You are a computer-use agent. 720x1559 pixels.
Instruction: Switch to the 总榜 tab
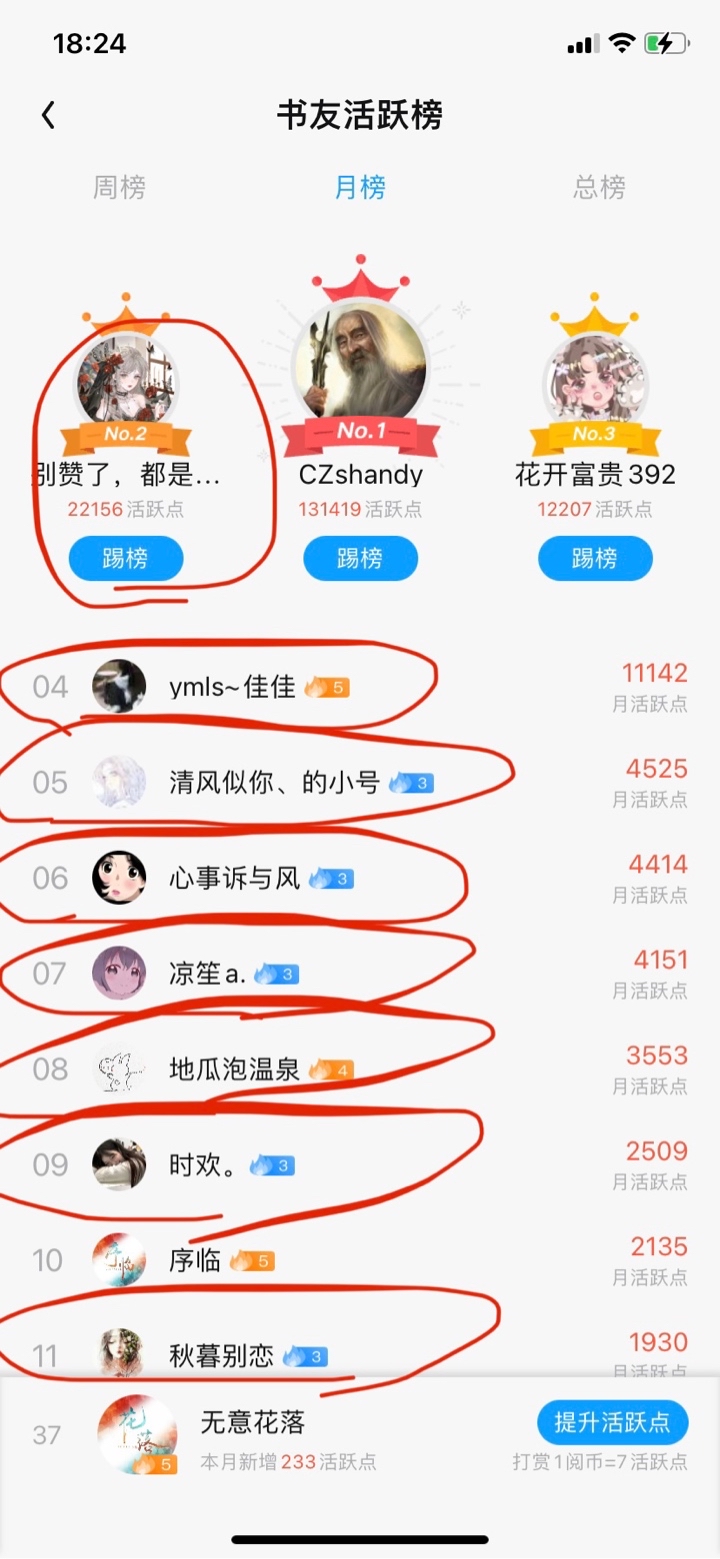tap(599, 187)
